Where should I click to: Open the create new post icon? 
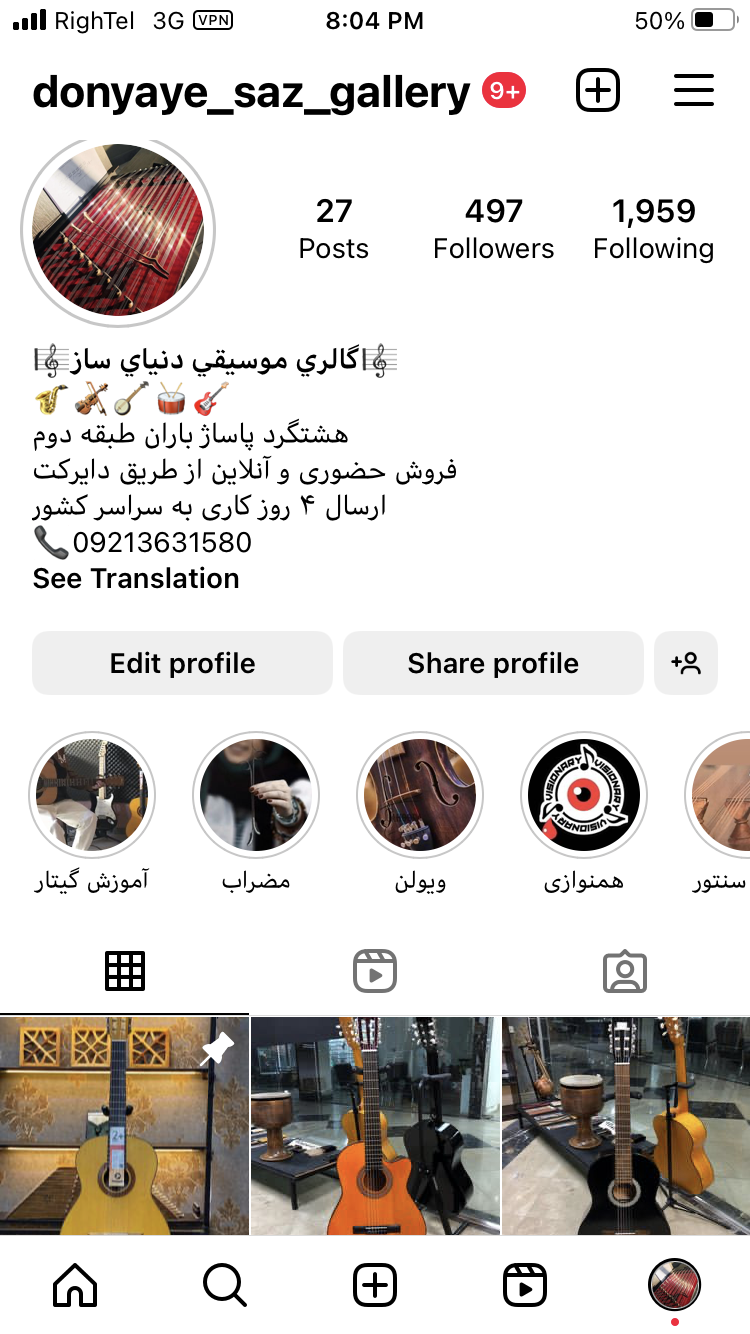(x=597, y=90)
